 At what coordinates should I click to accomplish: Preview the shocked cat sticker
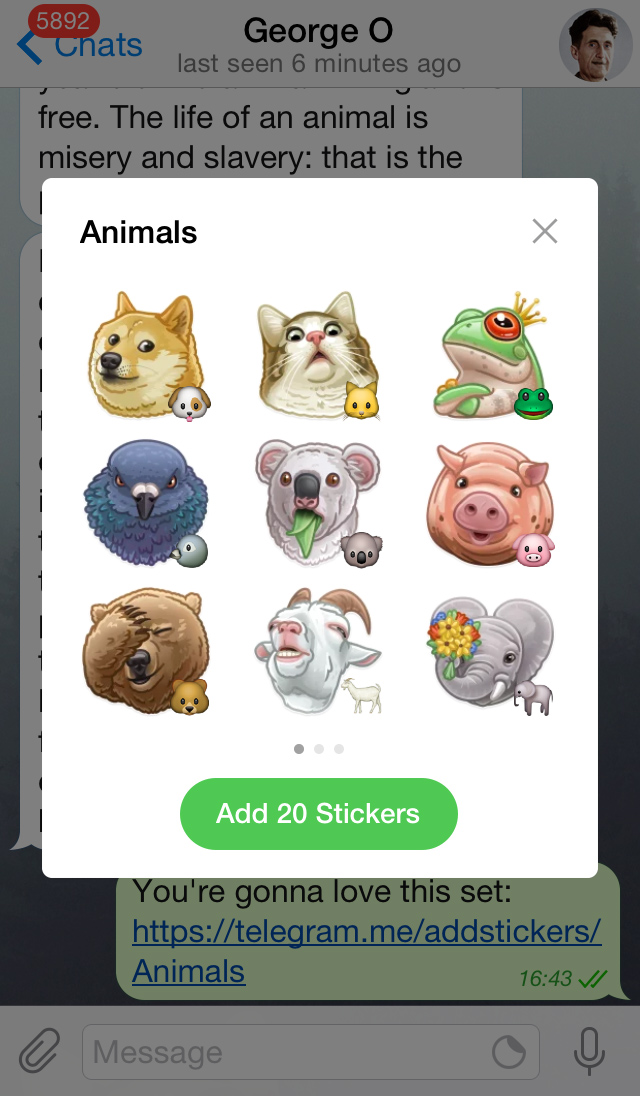(x=318, y=355)
